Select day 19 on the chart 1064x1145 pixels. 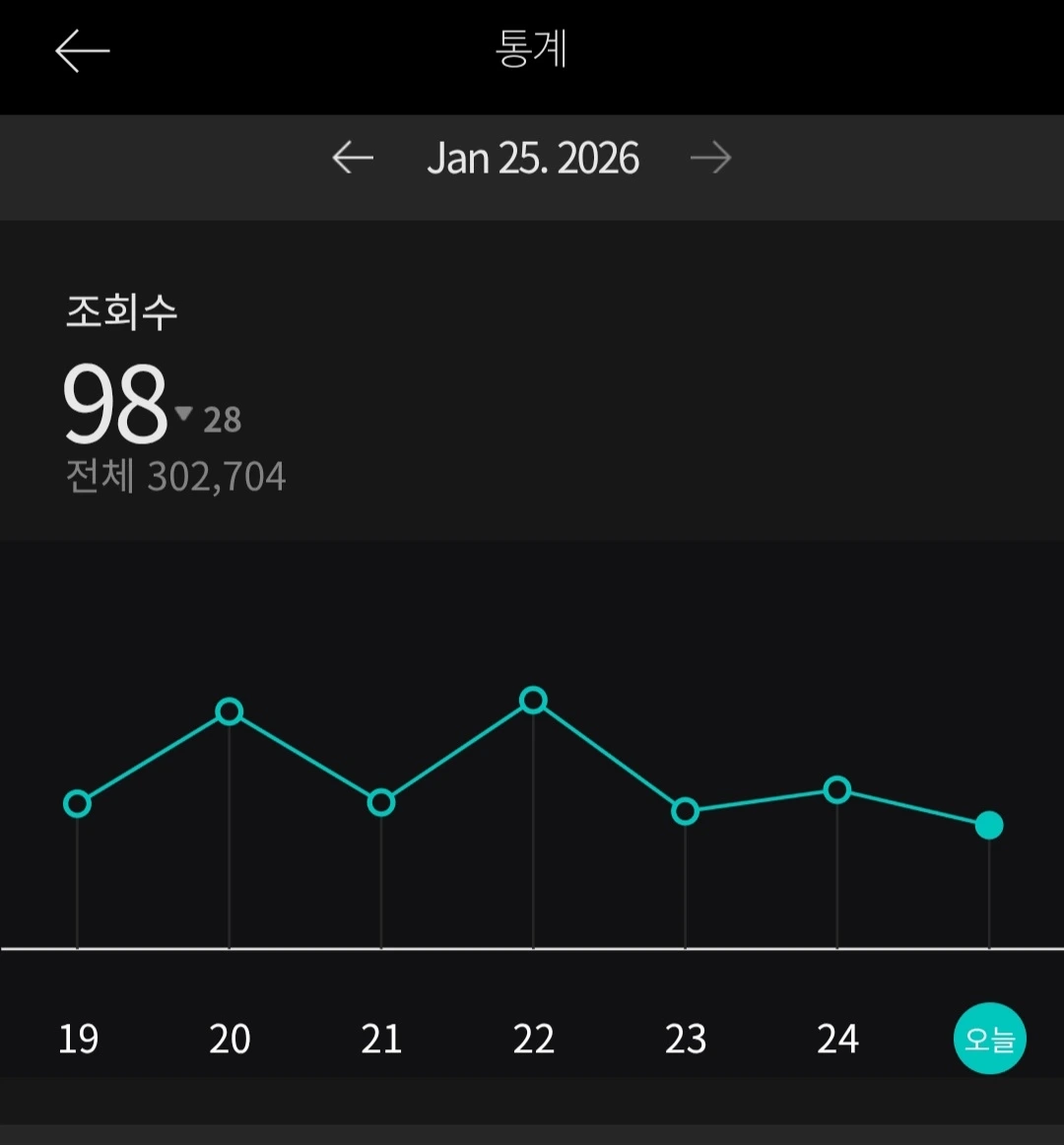point(78,1039)
